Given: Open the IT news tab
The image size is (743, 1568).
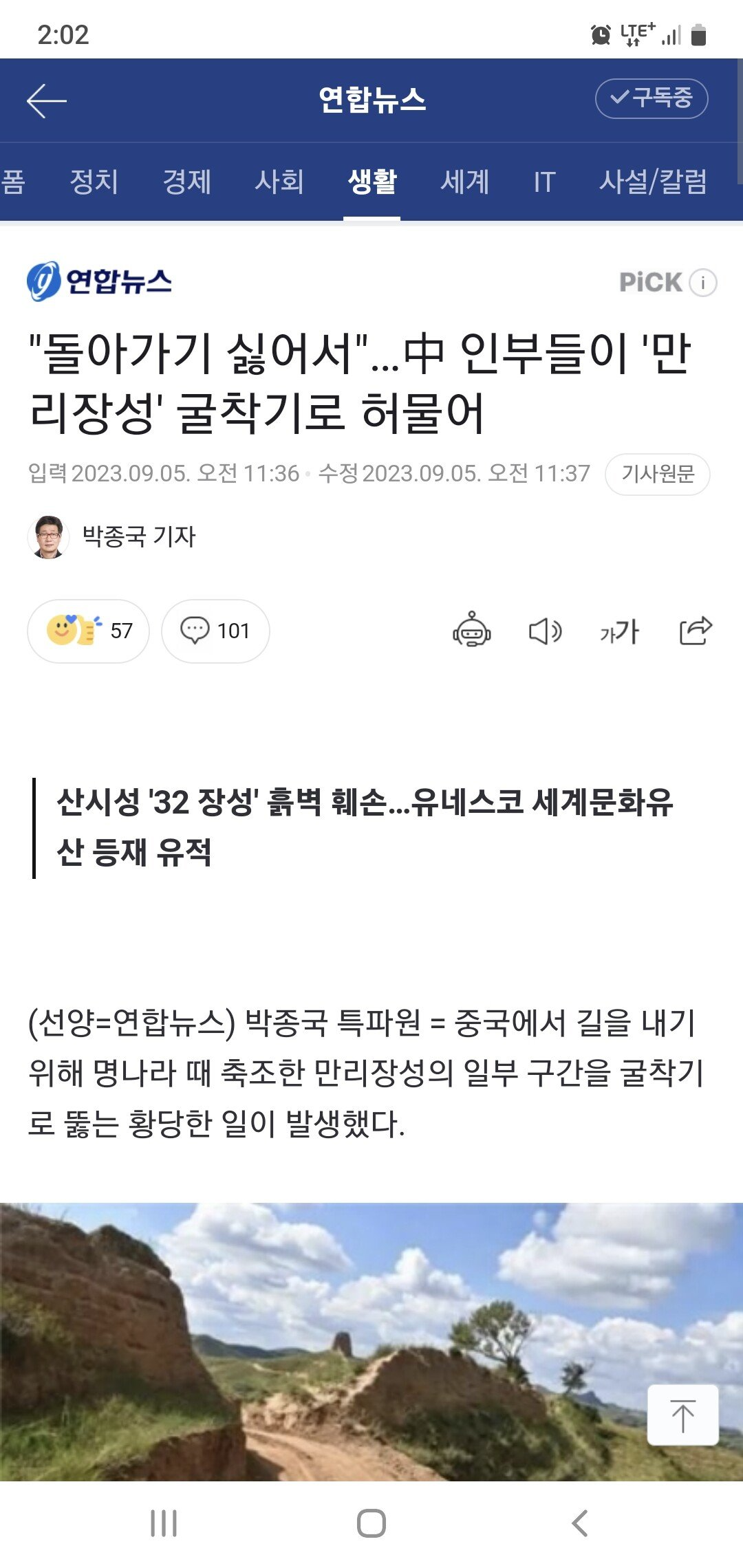Looking at the screenshot, I should (x=544, y=182).
